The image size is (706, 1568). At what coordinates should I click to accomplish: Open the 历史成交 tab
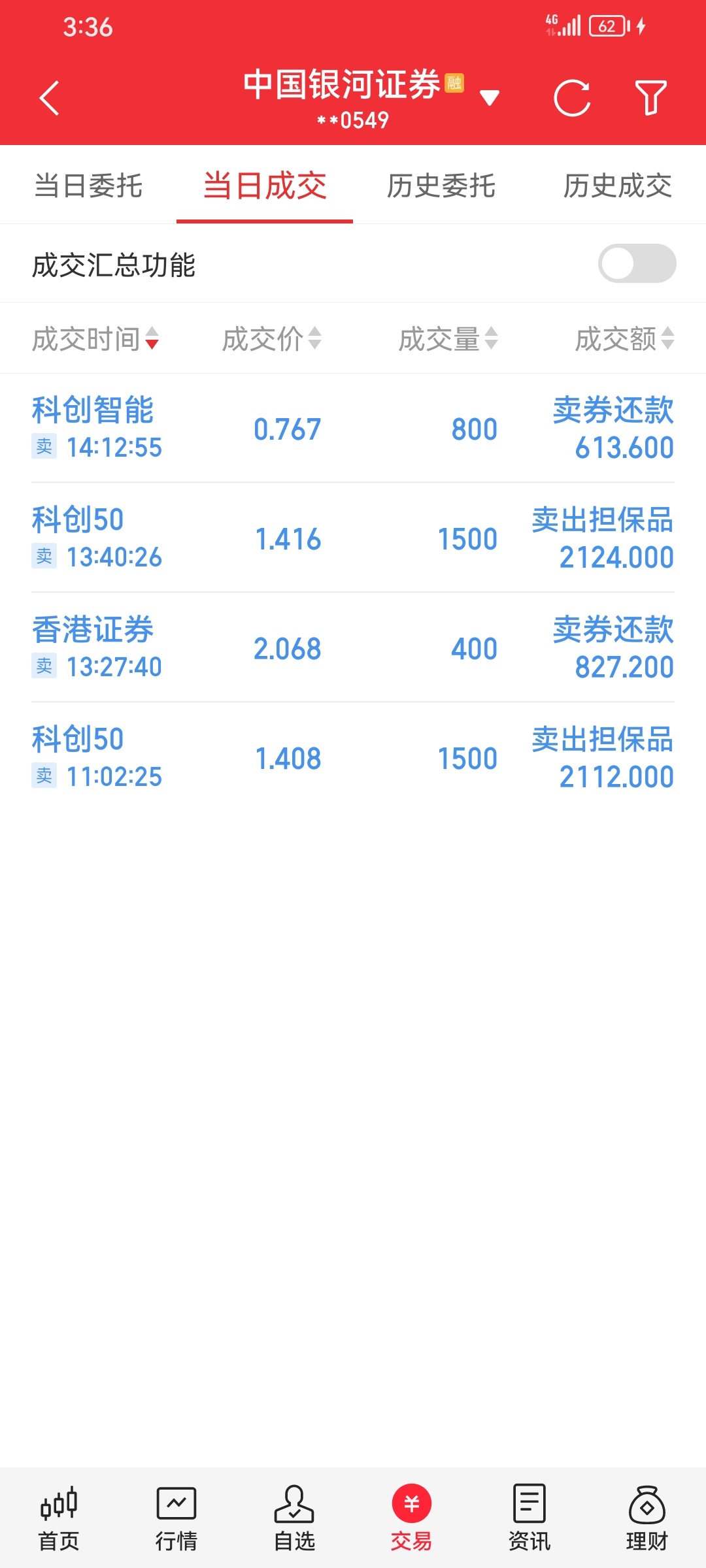tap(618, 186)
